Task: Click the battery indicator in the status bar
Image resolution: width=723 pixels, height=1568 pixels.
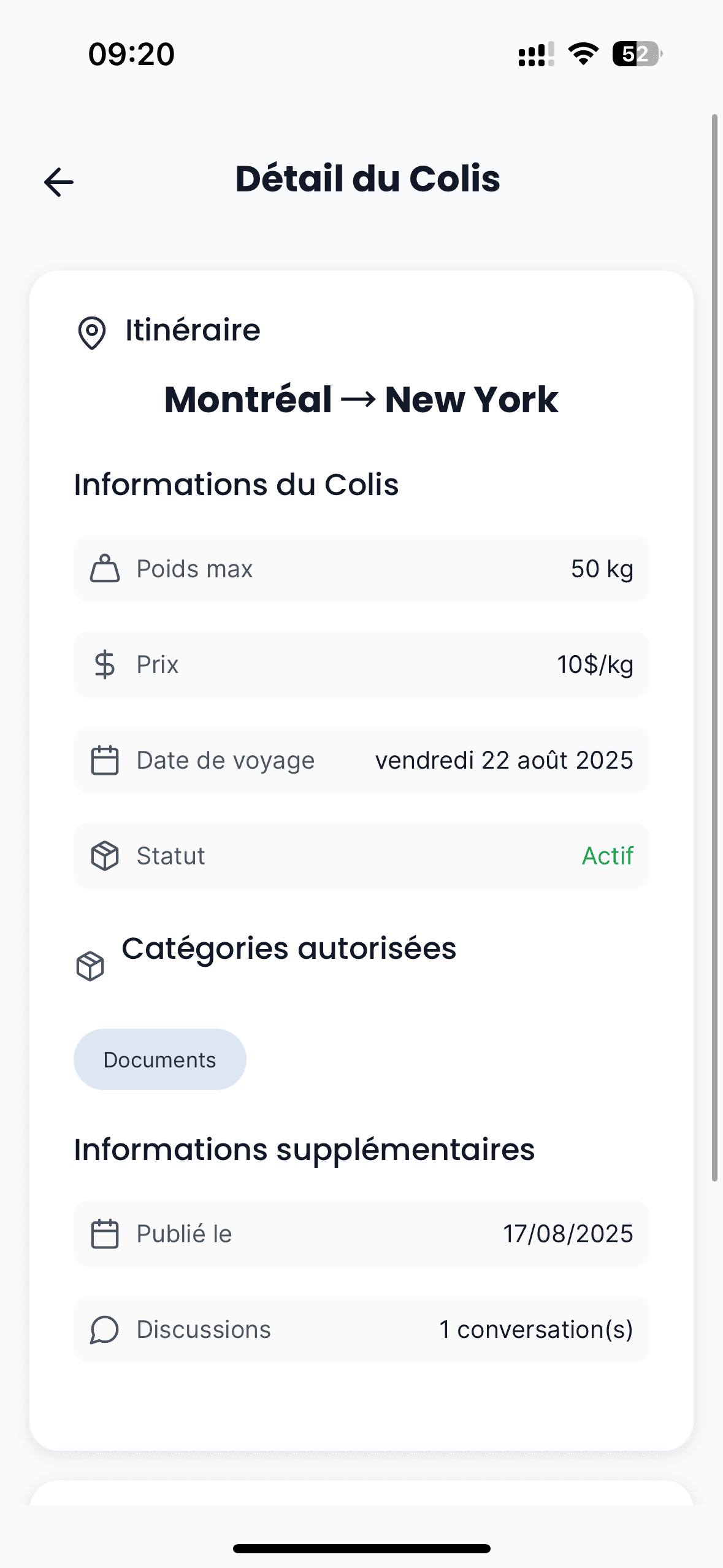Action: click(635, 55)
